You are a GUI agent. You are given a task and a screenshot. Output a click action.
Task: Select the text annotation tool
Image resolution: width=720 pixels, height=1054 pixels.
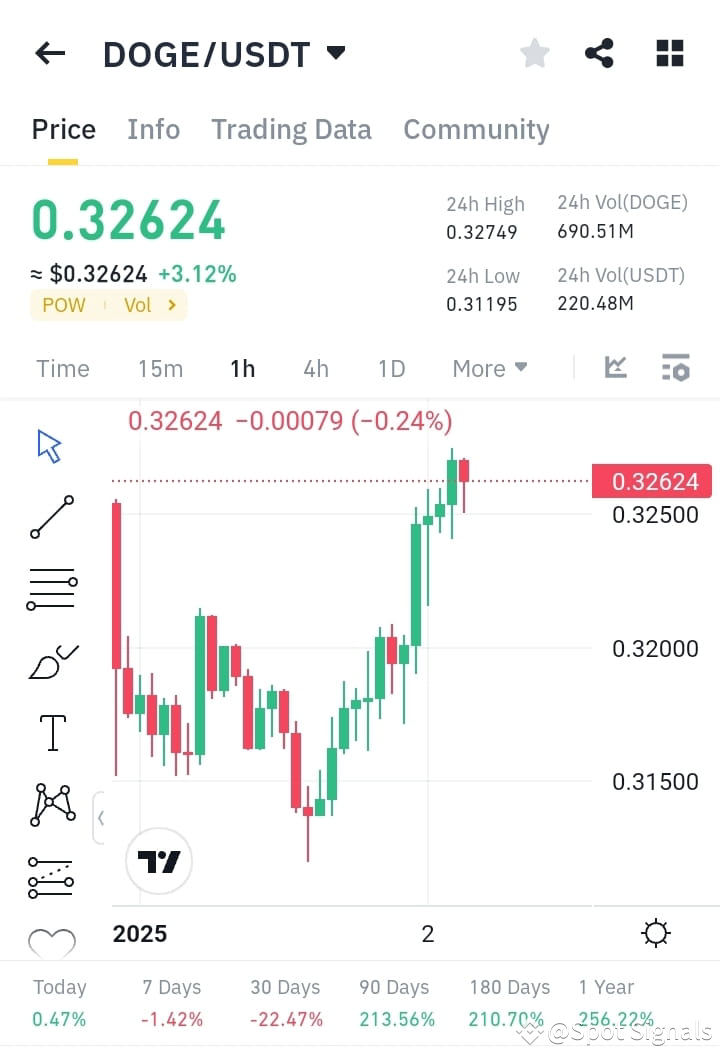tap(51, 731)
